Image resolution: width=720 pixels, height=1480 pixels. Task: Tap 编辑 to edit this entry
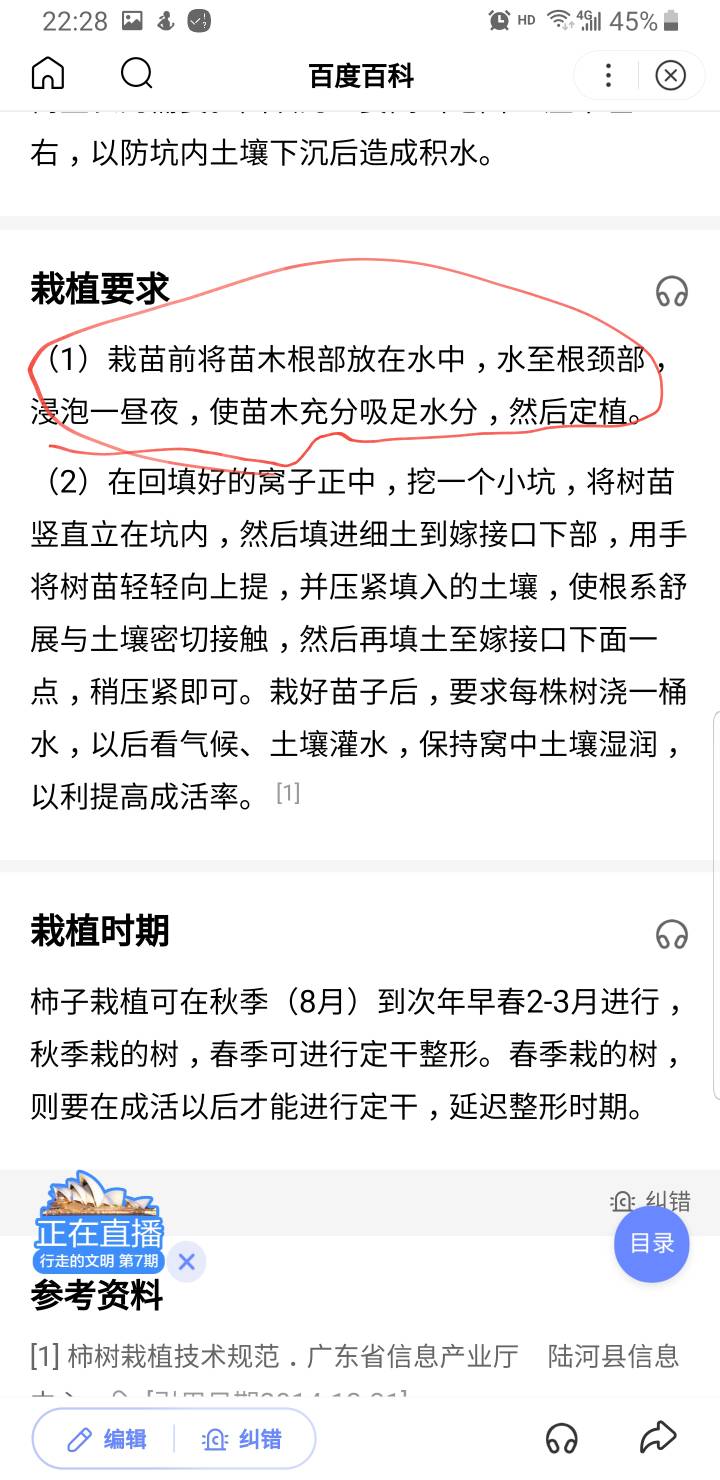107,1439
